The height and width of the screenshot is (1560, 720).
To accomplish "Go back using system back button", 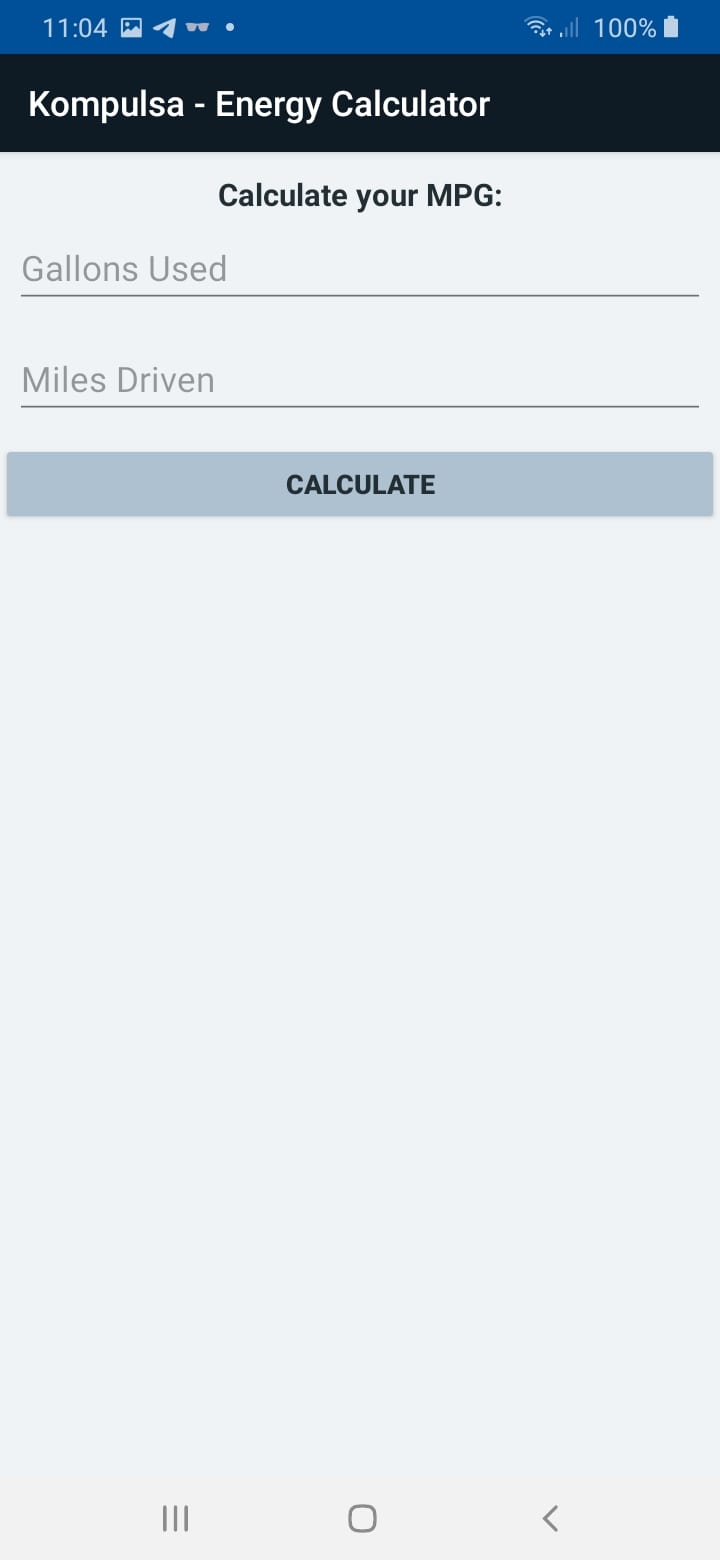I will [x=549, y=1518].
